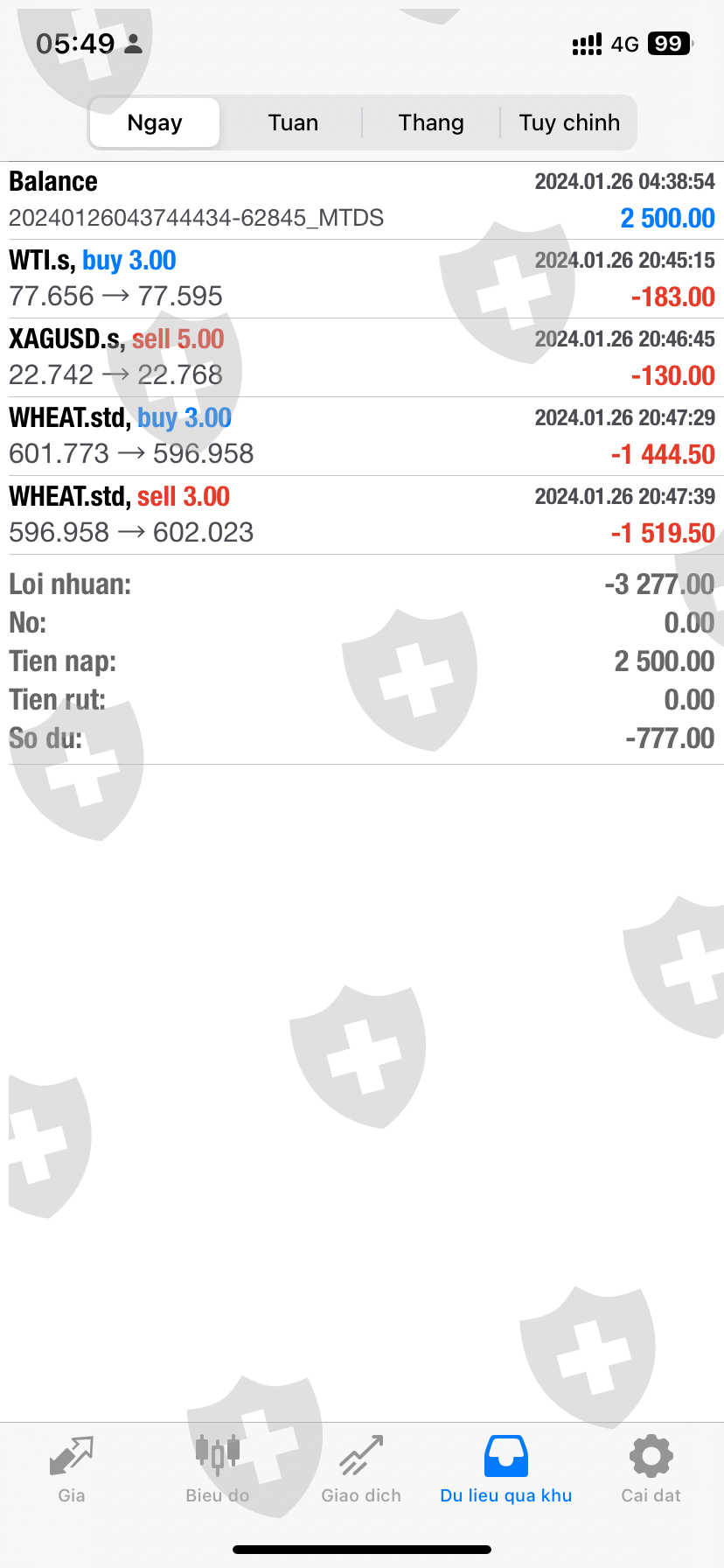The width and height of the screenshot is (724, 1568).
Task: Show history for Thang
Action: [431, 122]
